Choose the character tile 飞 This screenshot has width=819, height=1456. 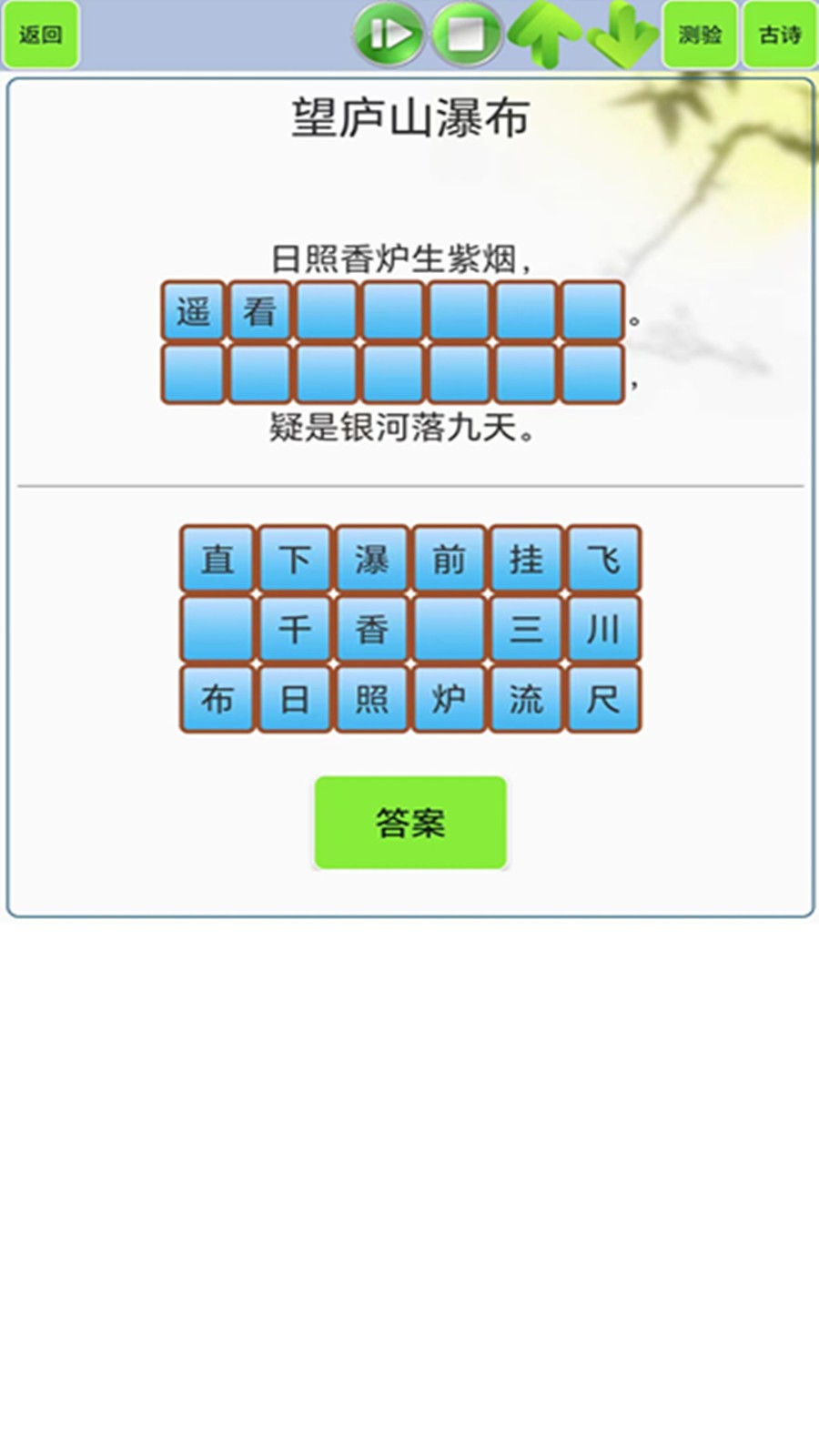pos(603,559)
